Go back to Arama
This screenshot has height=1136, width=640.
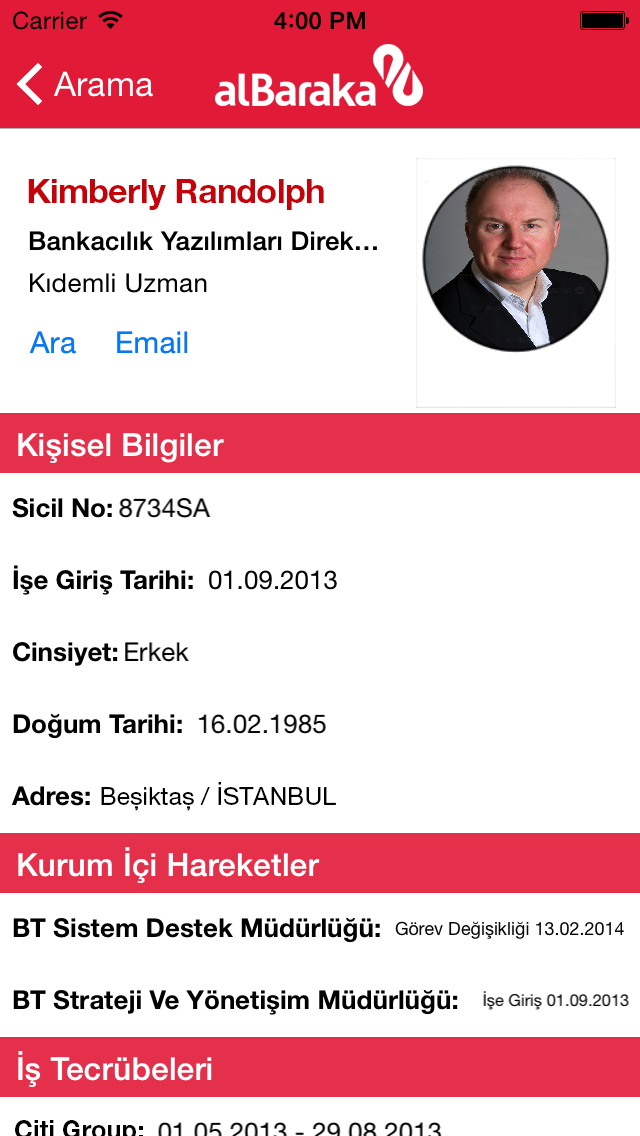(85, 85)
